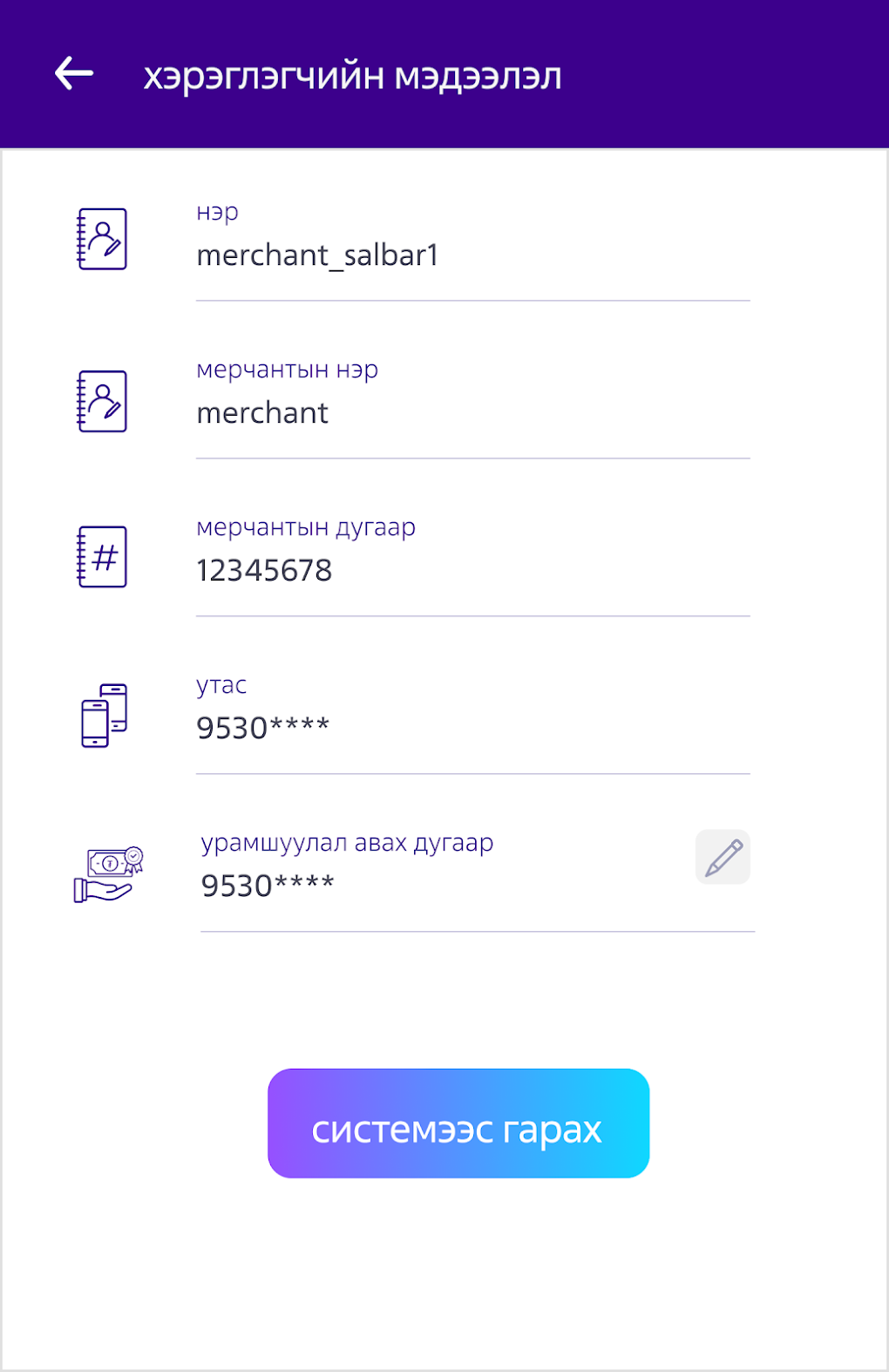This screenshot has height=1372, width=889.
Task: Select the урамшуулал авах дугаар value field
Action: tap(268, 886)
